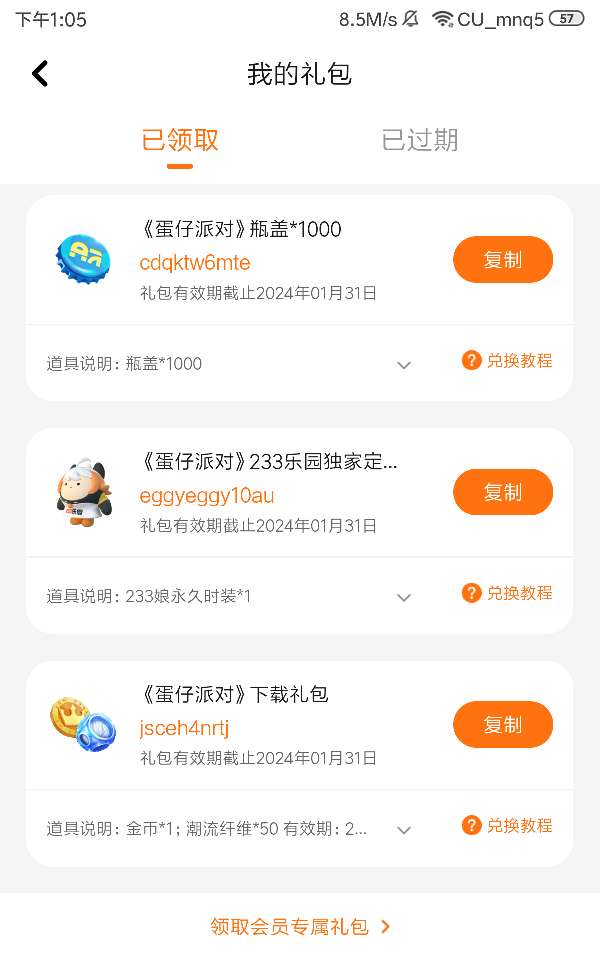Viewport: 600px width, 960px height.
Task: Expand the 瓶盖*1000 item description
Action: click(404, 365)
